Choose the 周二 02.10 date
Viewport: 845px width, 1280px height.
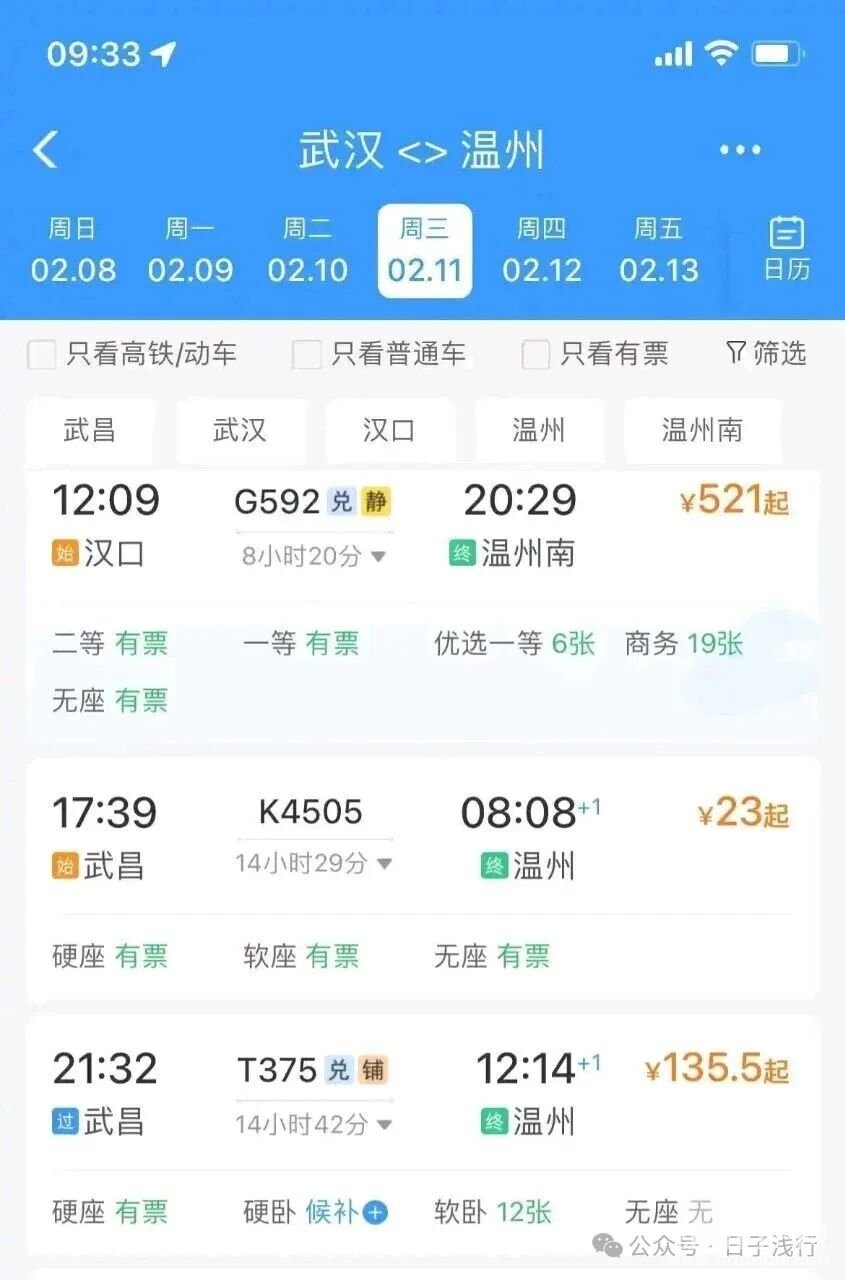[x=307, y=251]
